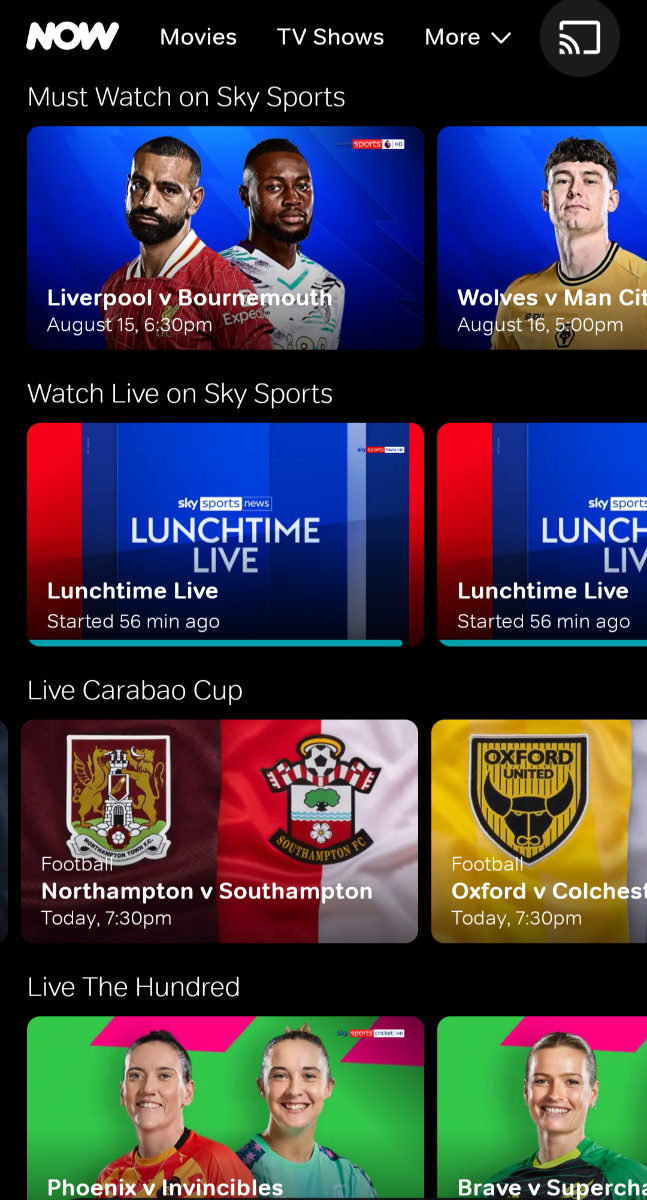The width and height of the screenshot is (647, 1200).
Task: Open the Northampton v Southampton match
Action: [x=219, y=831]
